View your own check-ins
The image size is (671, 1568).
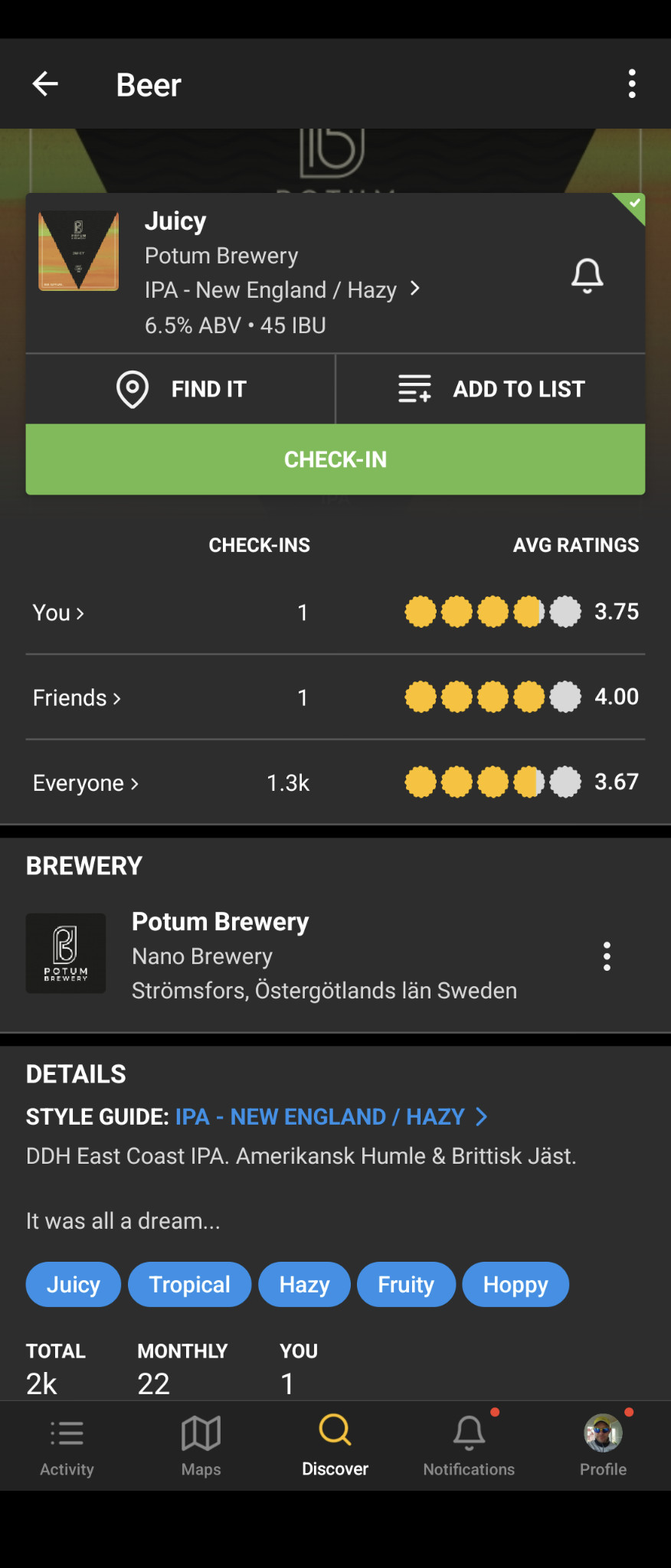pos(58,612)
